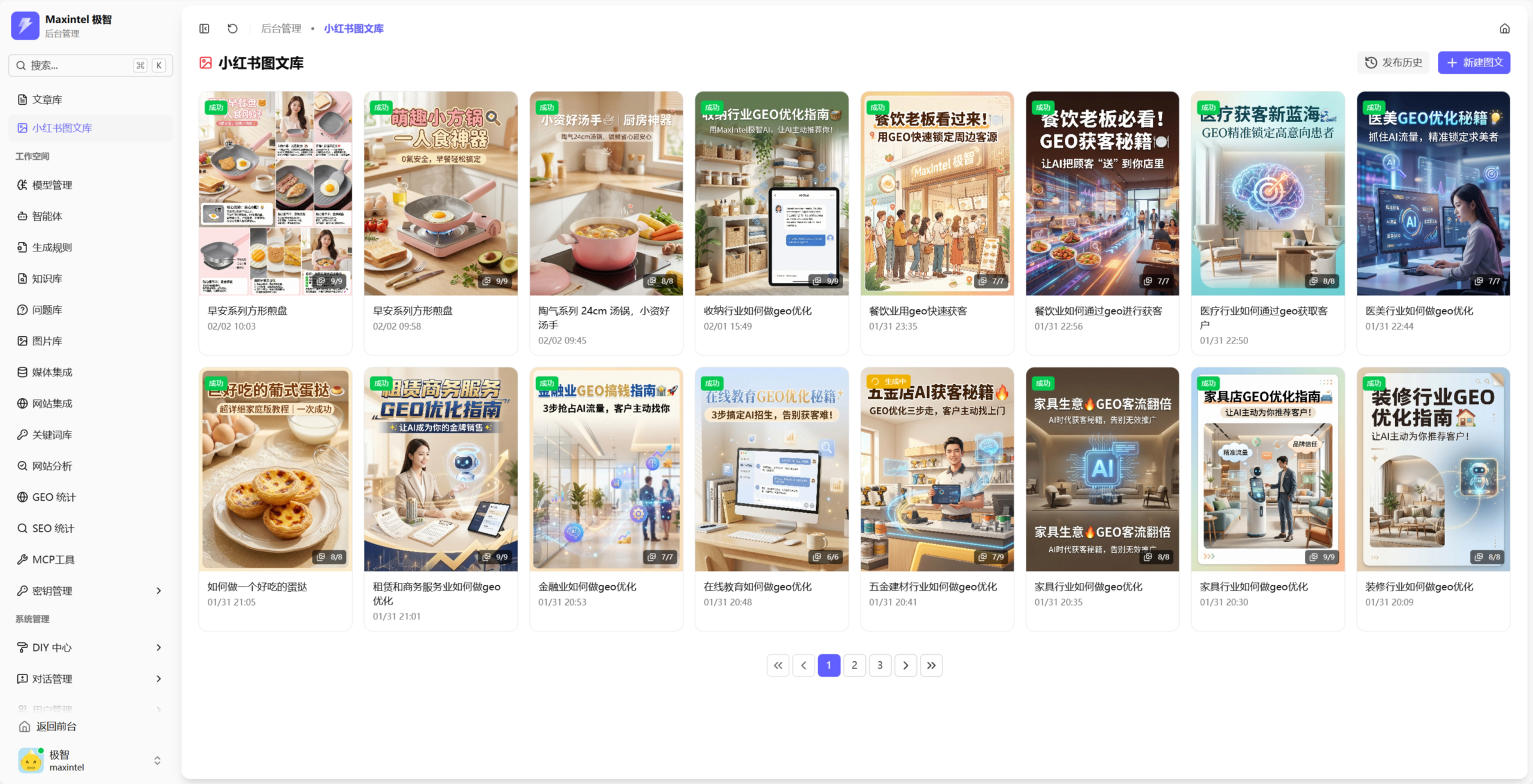1533x784 pixels.
Task: Open 智能体 in the sidebar
Action: tap(47, 216)
